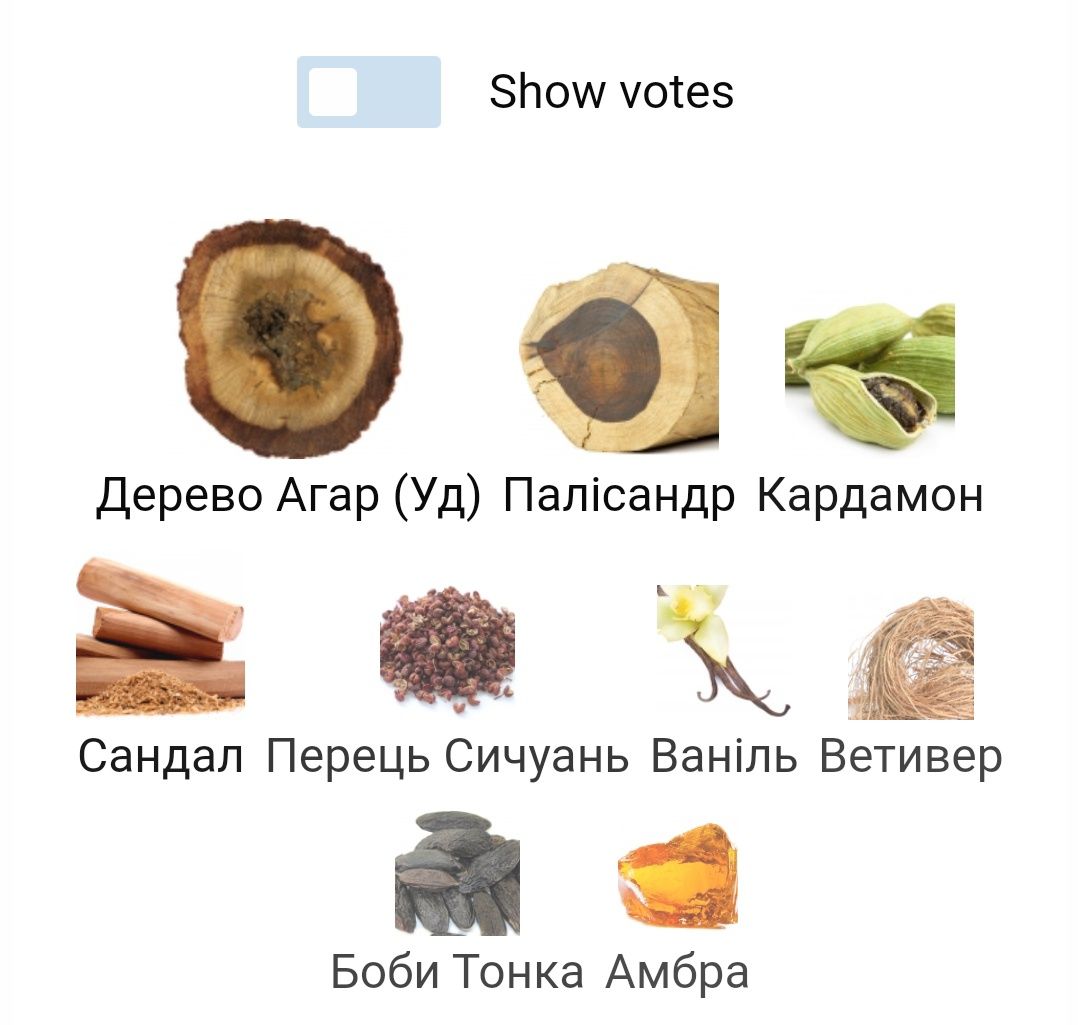Toggle the Show votes switch
Screen dimensions: 1078x1025
368,92
